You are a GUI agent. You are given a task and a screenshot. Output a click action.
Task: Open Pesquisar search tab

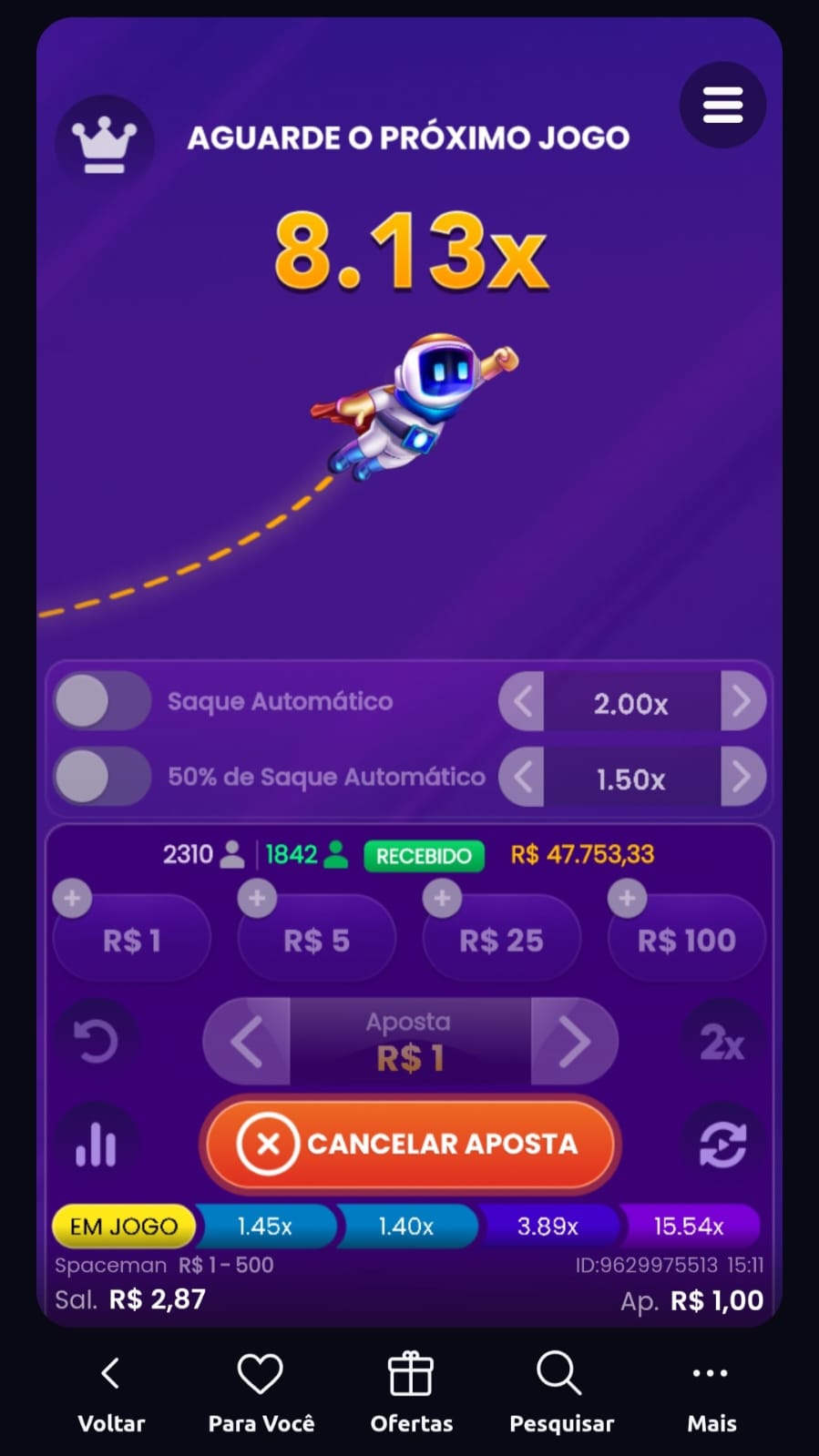click(x=560, y=1394)
